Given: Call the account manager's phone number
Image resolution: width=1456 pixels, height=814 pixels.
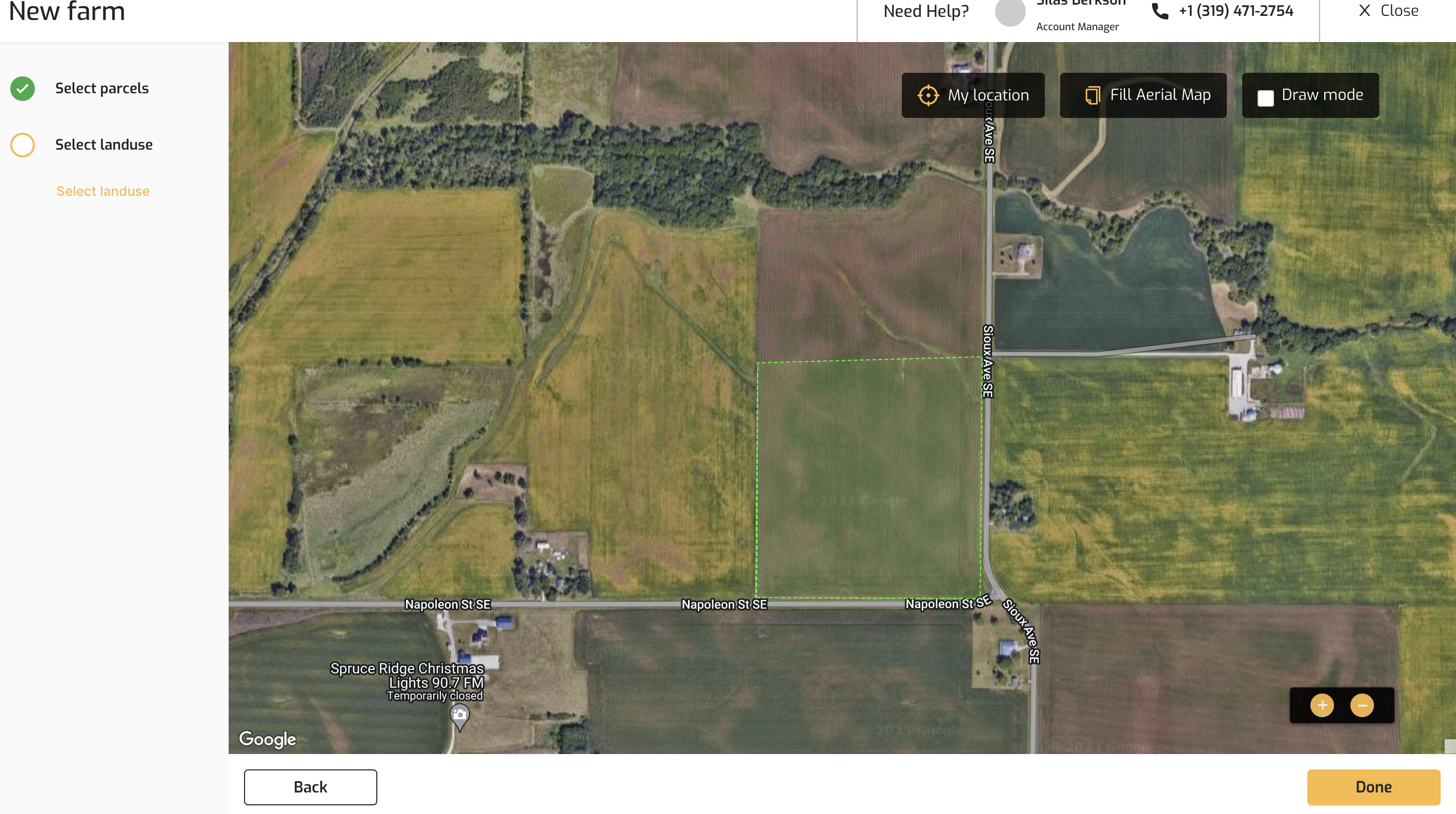Looking at the screenshot, I should [1235, 11].
